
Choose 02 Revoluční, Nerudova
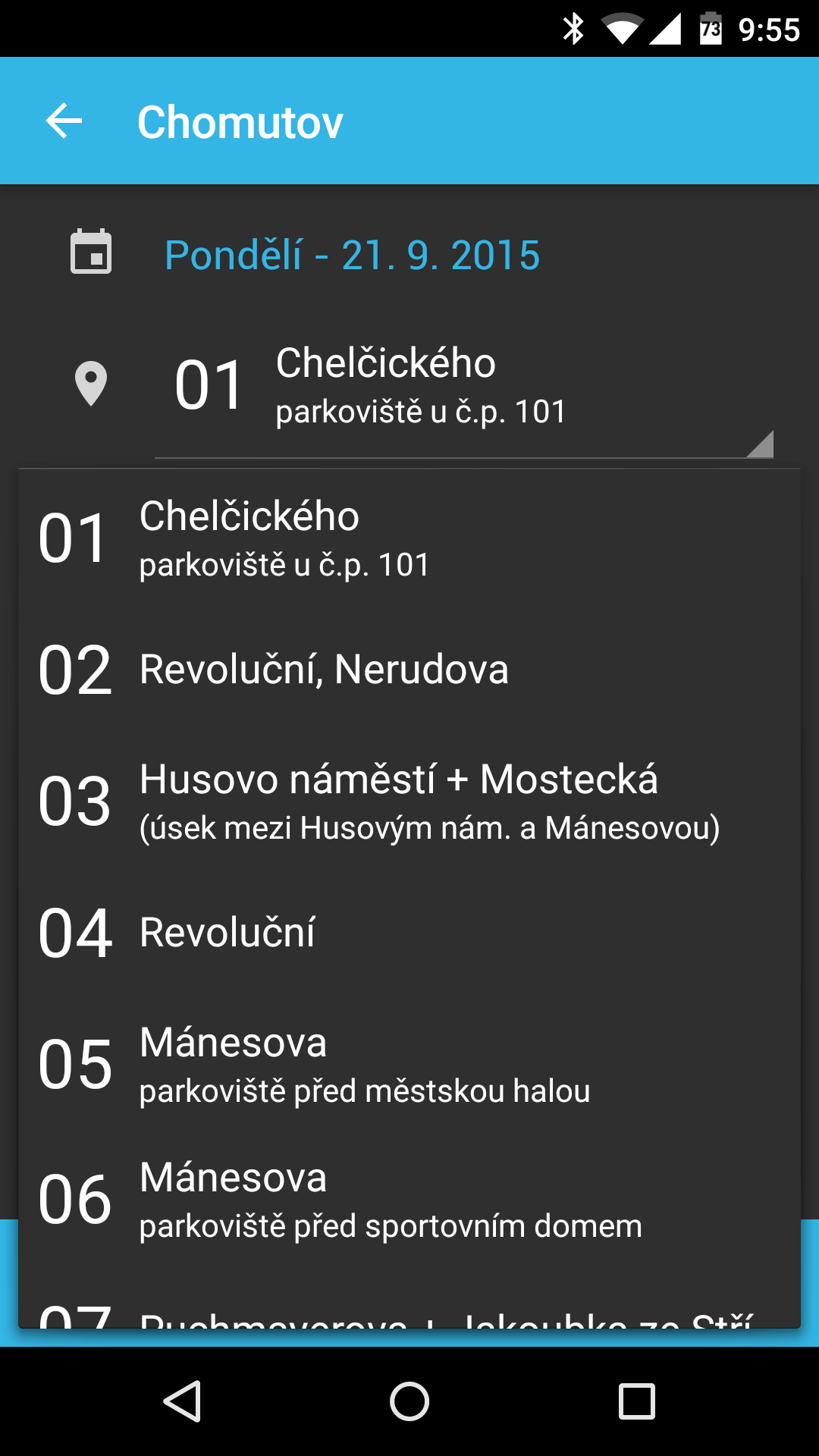pos(409,670)
